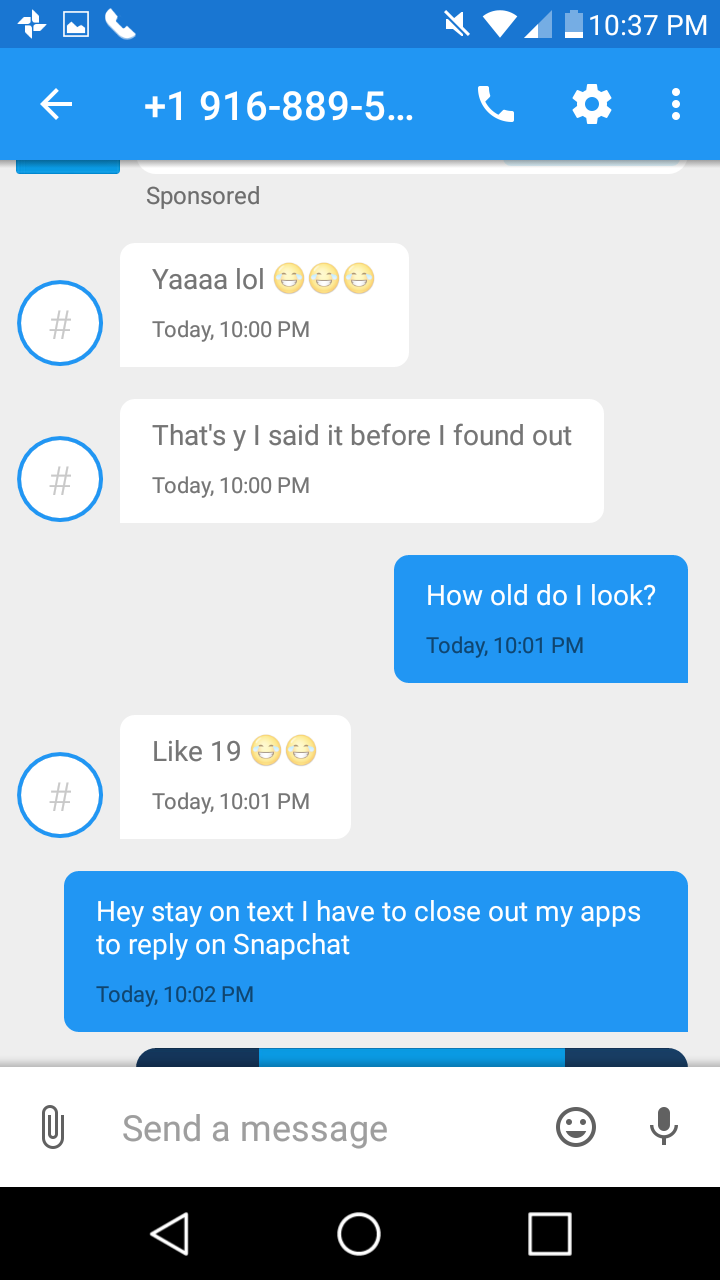Tap contact avatar beside "Like 19" message

(60, 795)
